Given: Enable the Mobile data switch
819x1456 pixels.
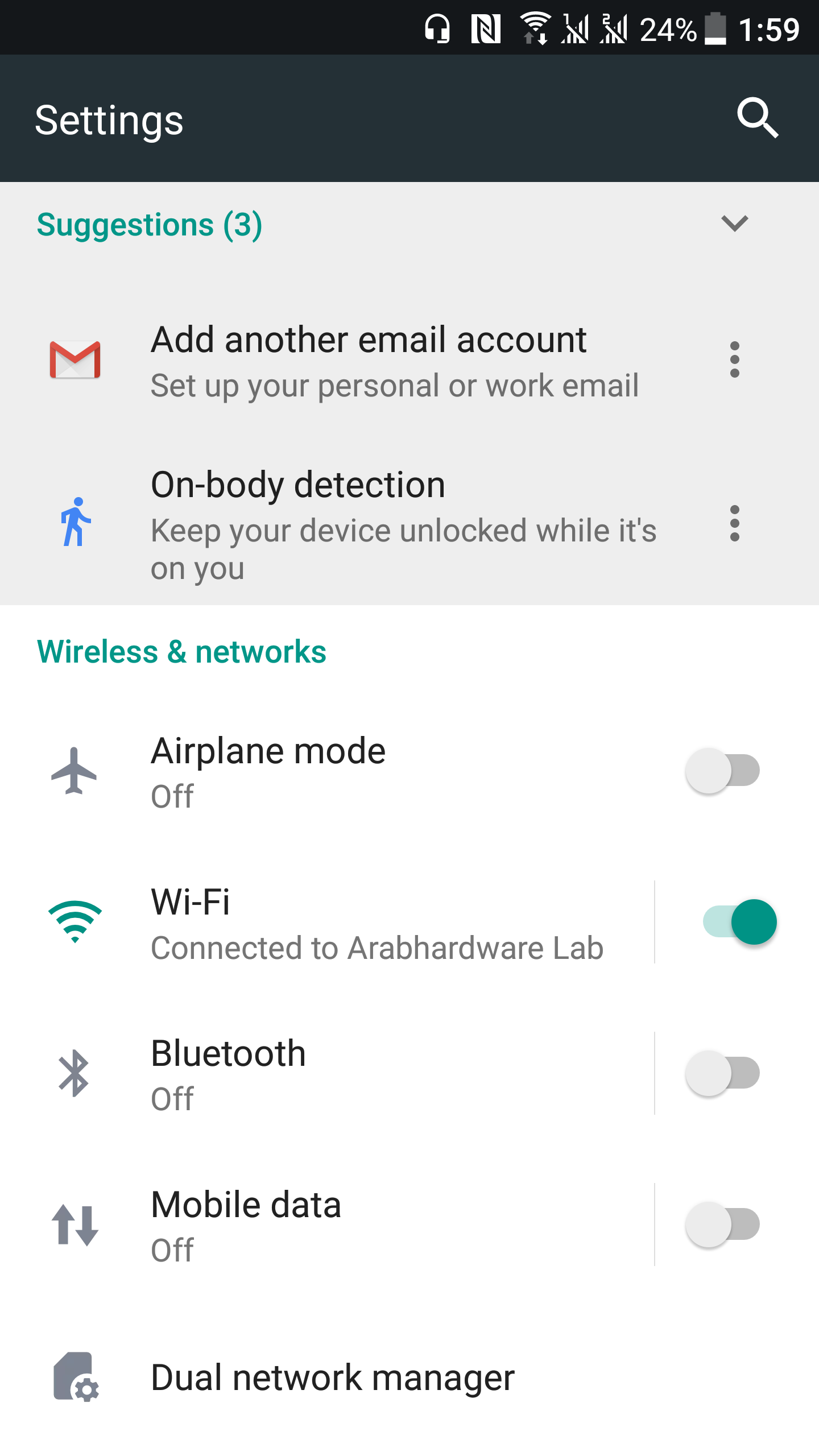Looking at the screenshot, I should [x=723, y=1225].
